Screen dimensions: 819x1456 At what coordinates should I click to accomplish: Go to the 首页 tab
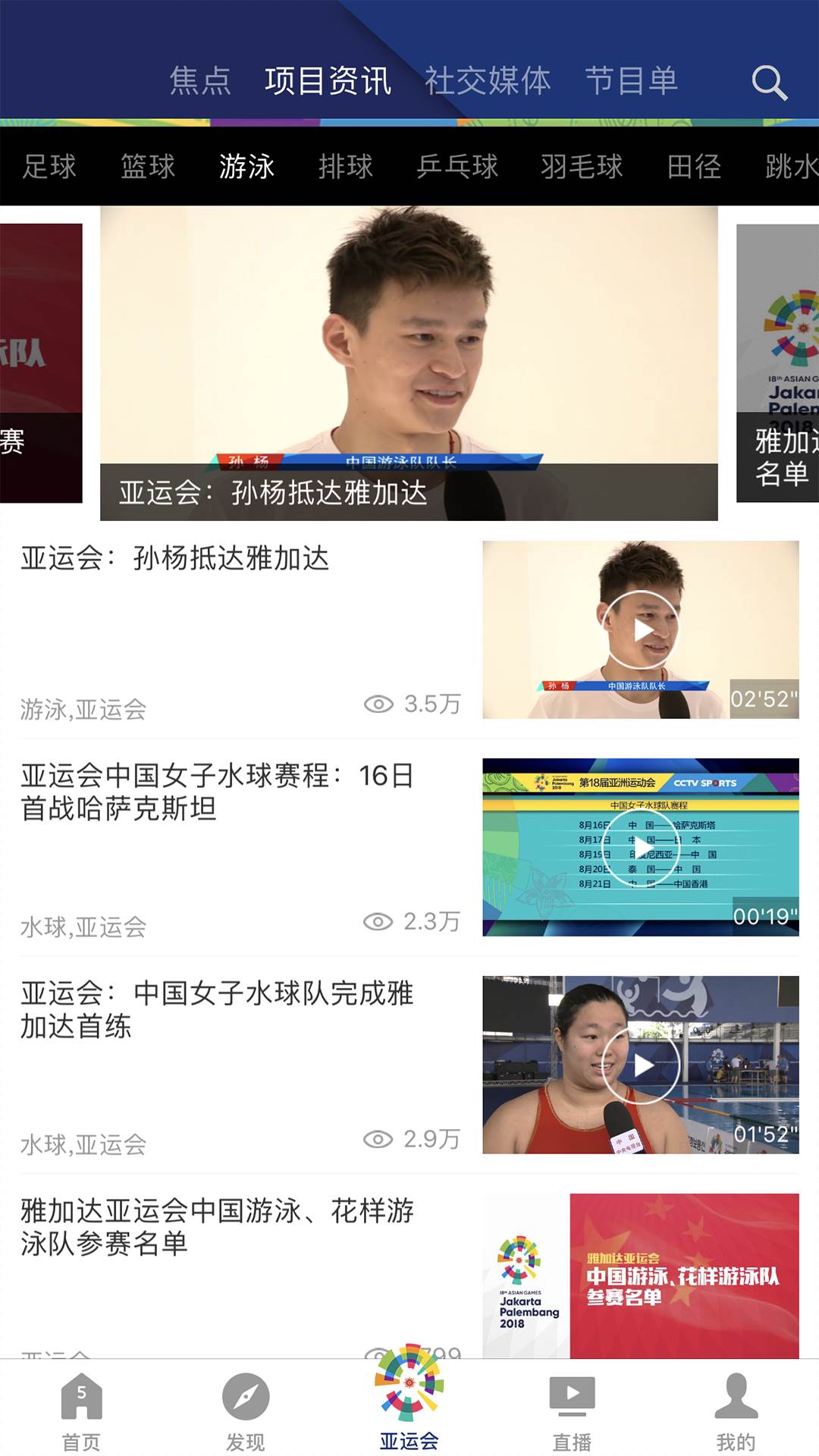point(81,1412)
